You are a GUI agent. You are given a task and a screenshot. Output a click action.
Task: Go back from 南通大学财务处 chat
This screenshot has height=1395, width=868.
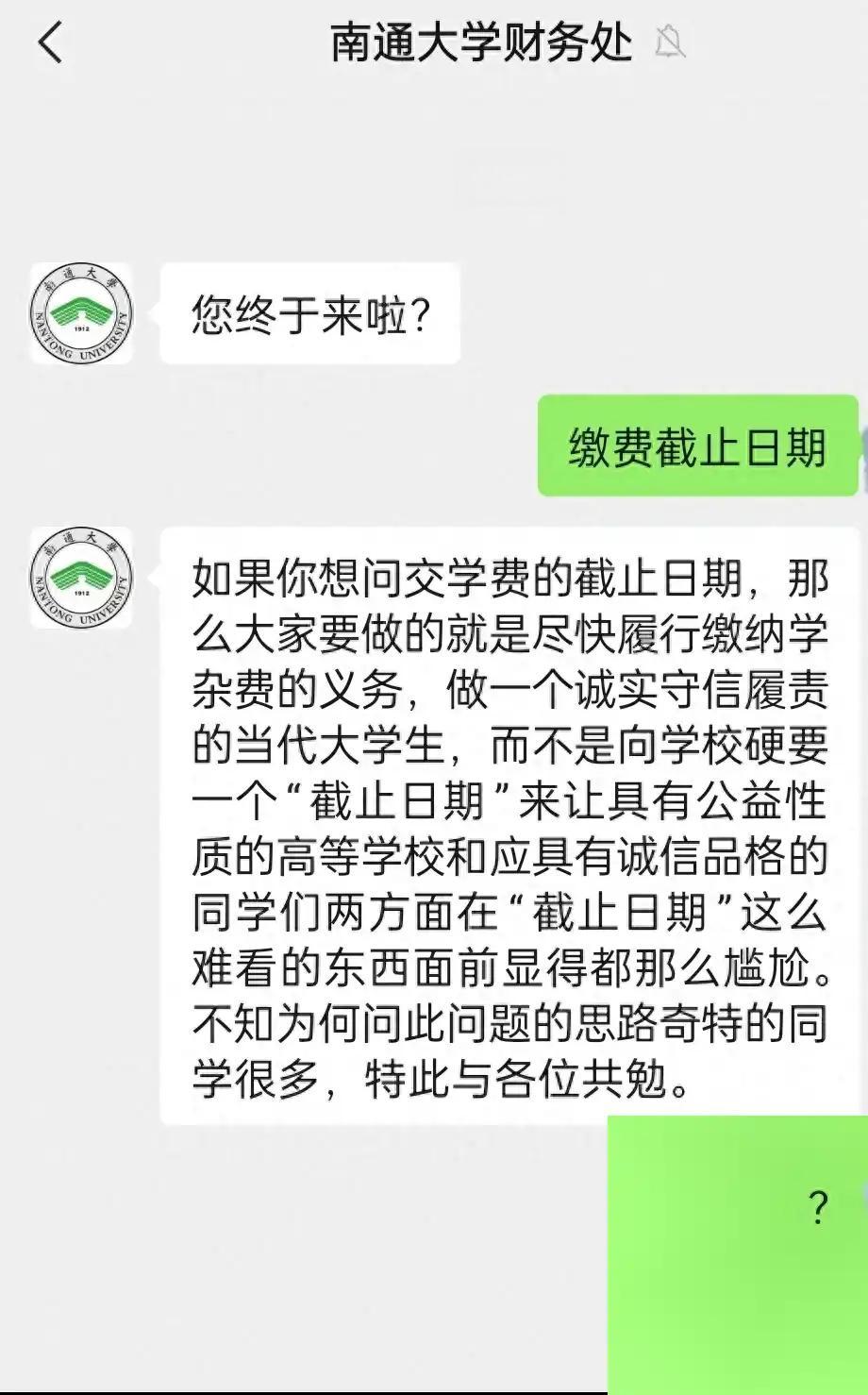coord(50,43)
